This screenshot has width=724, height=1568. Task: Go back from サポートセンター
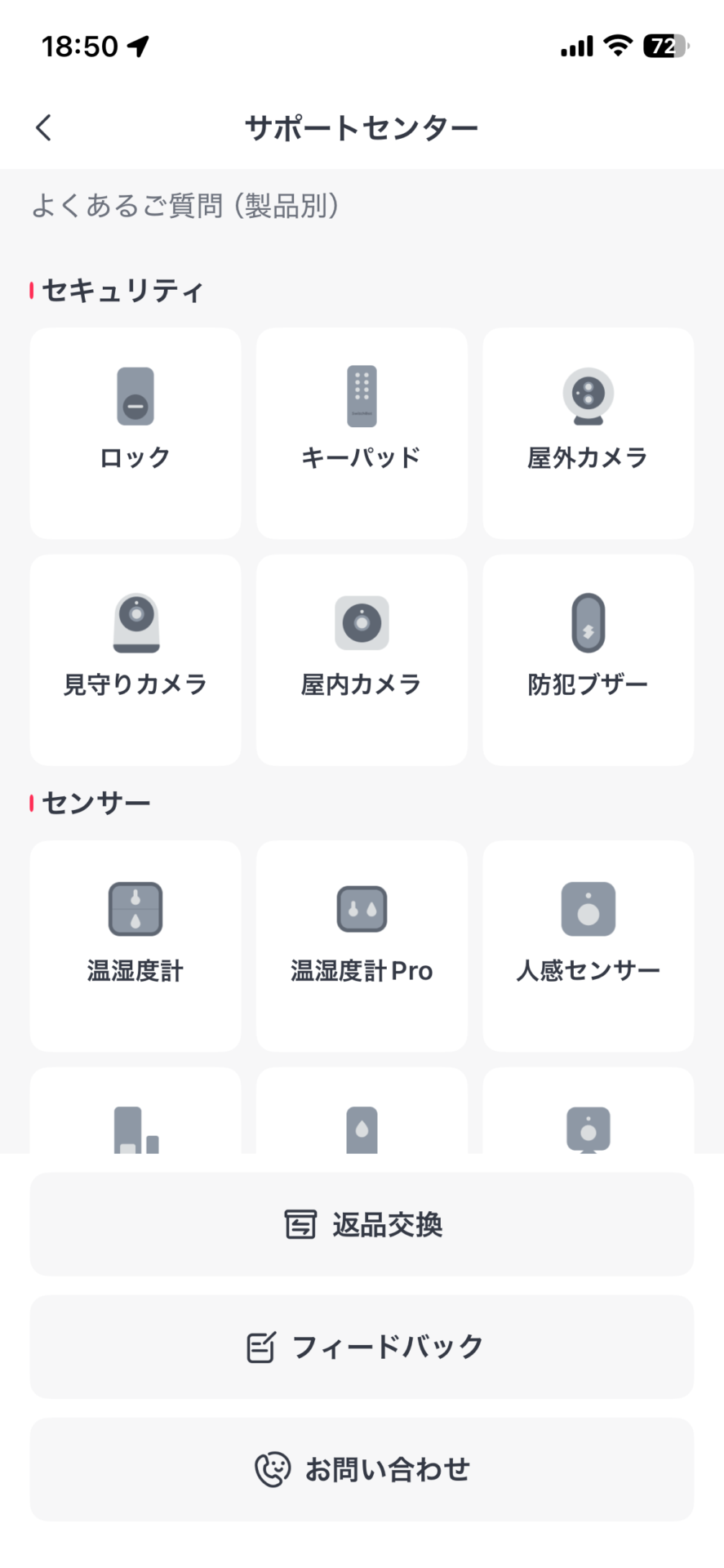(x=44, y=127)
